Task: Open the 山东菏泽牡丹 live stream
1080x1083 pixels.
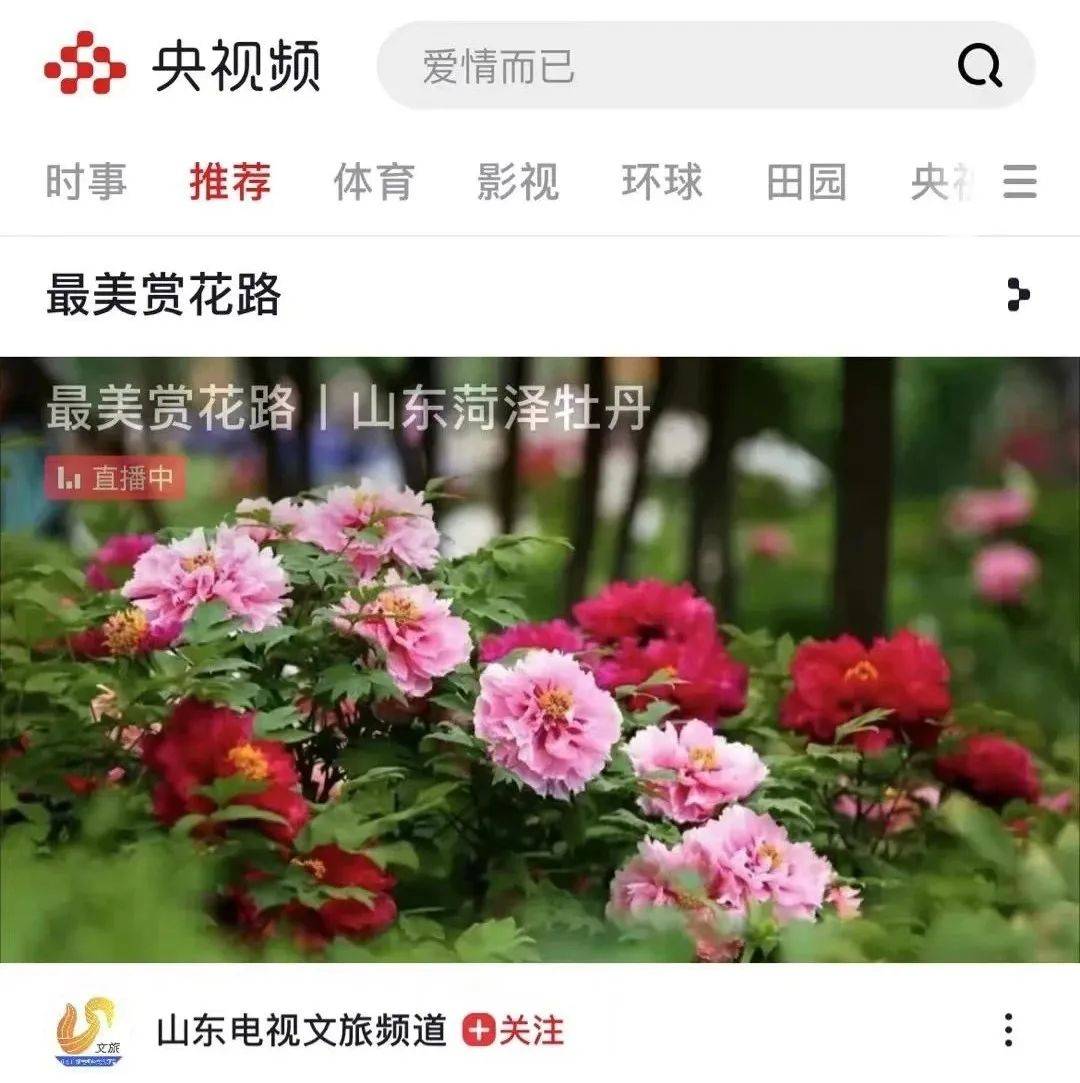Action: pos(540,660)
